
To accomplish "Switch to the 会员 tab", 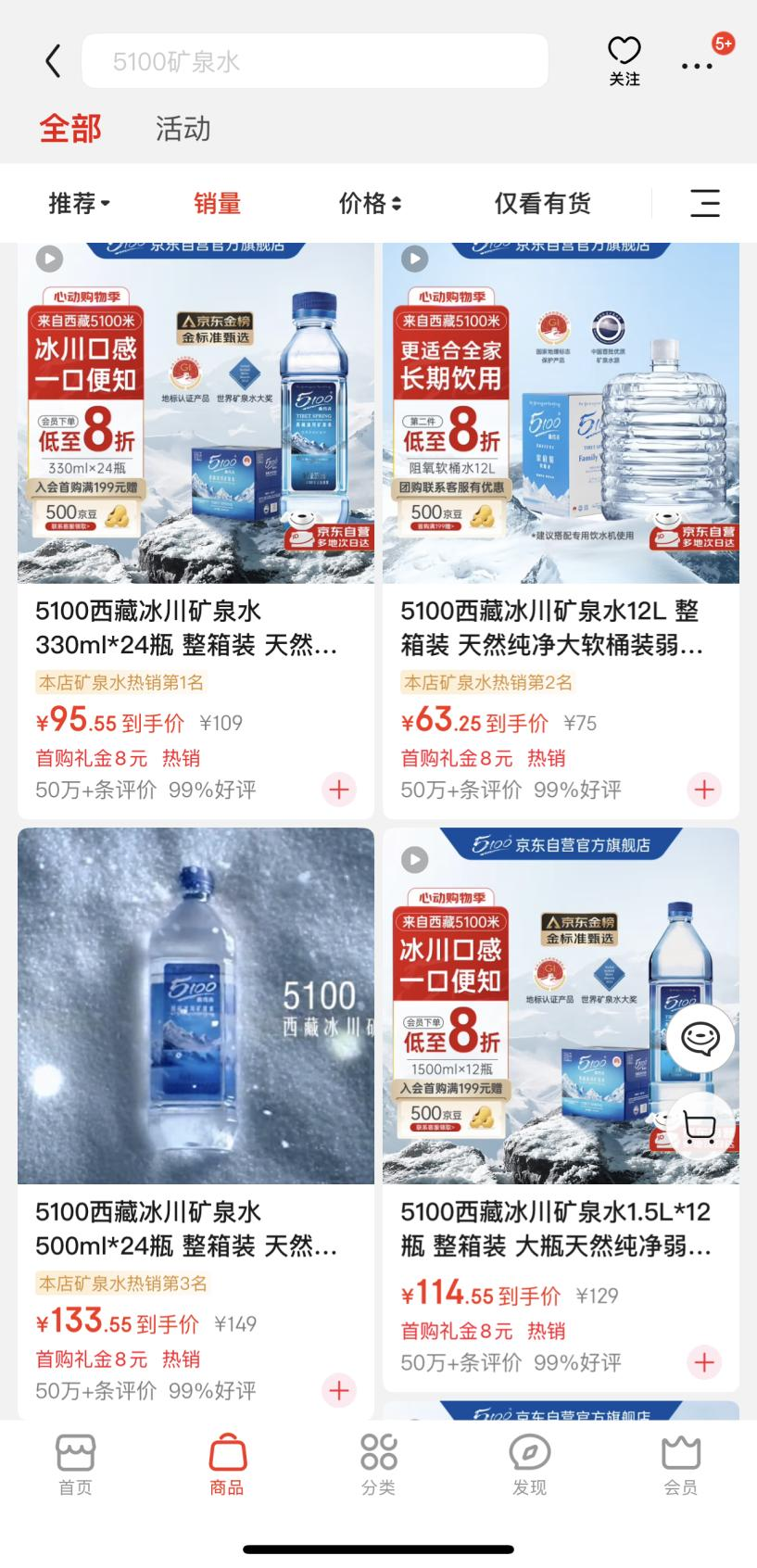I will click(x=681, y=1465).
